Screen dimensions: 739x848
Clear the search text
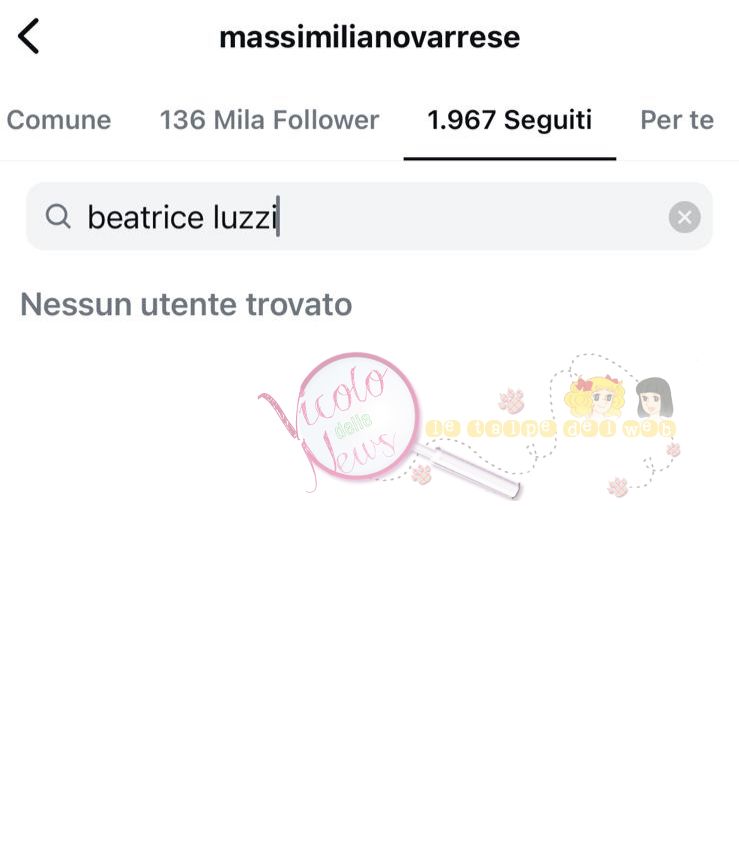click(x=684, y=217)
